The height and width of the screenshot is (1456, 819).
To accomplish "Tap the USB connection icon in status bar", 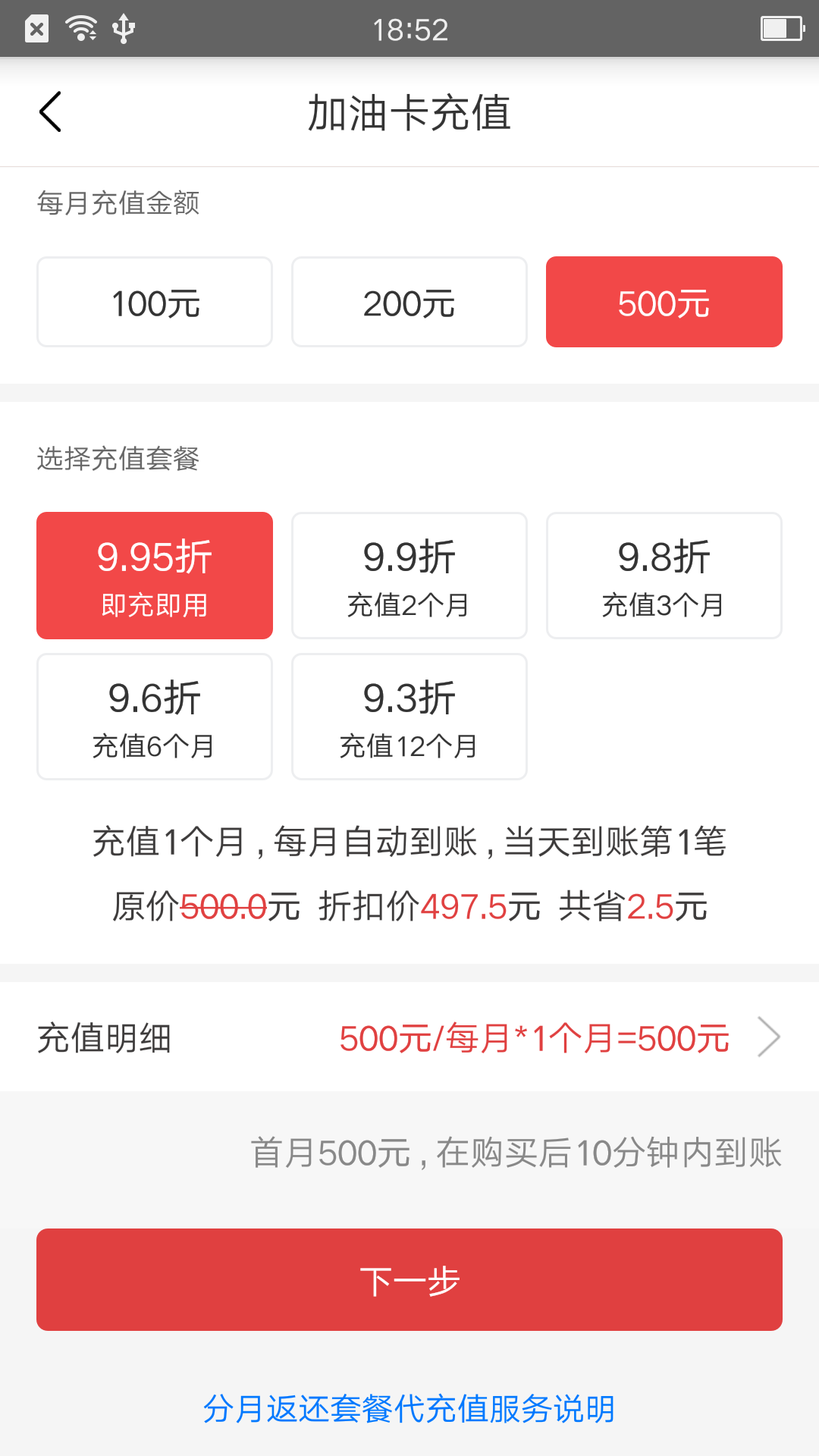I will (x=124, y=28).
